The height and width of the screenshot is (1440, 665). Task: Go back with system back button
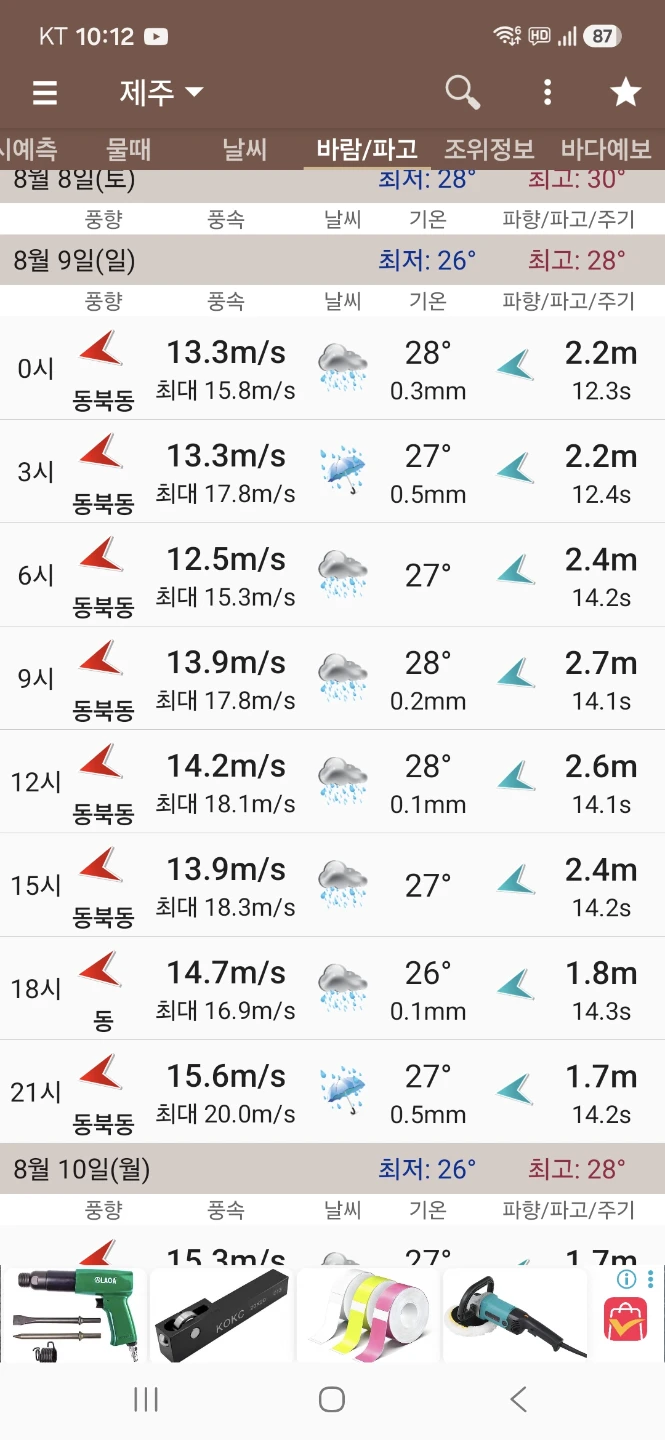pos(518,1399)
